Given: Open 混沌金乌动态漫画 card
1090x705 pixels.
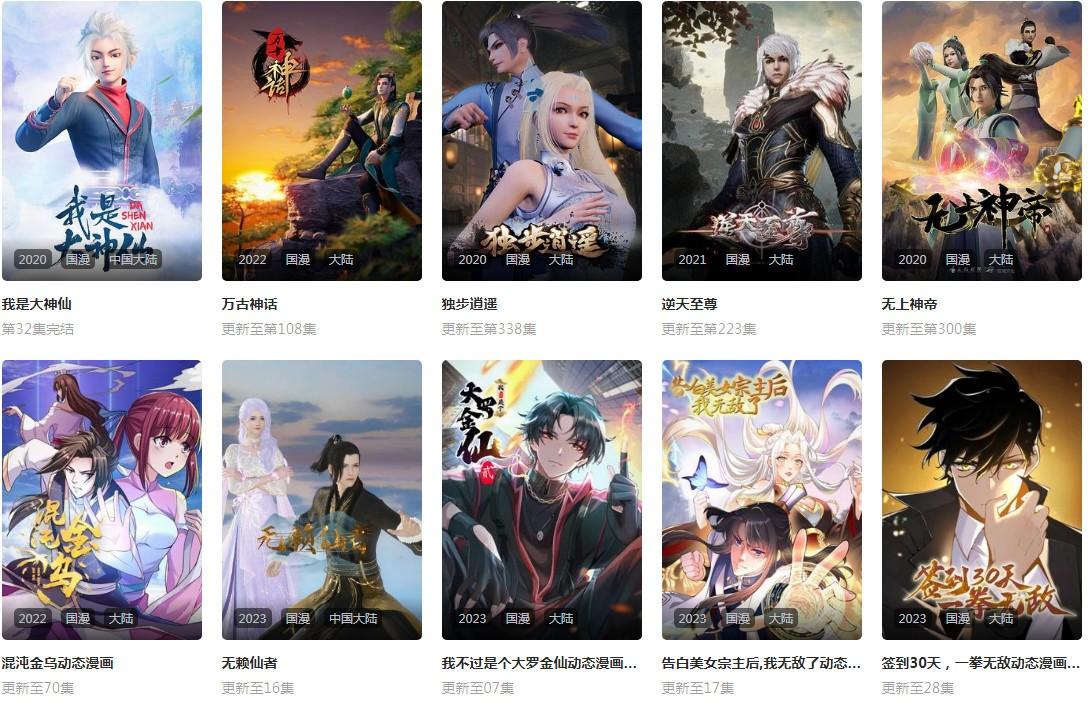Looking at the screenshot, I should click(101, 500).
